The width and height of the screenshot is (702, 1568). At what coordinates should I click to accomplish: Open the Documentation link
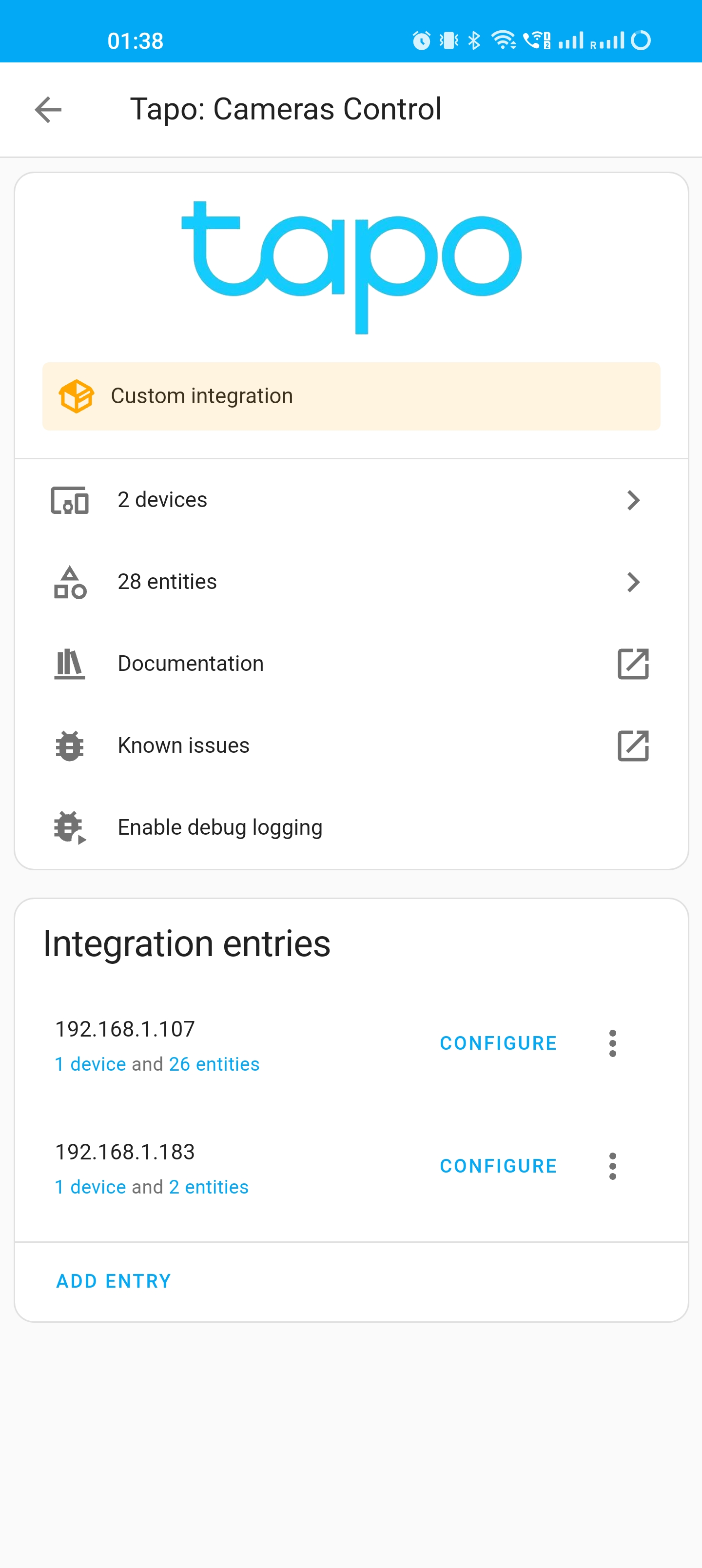[351, 664]
